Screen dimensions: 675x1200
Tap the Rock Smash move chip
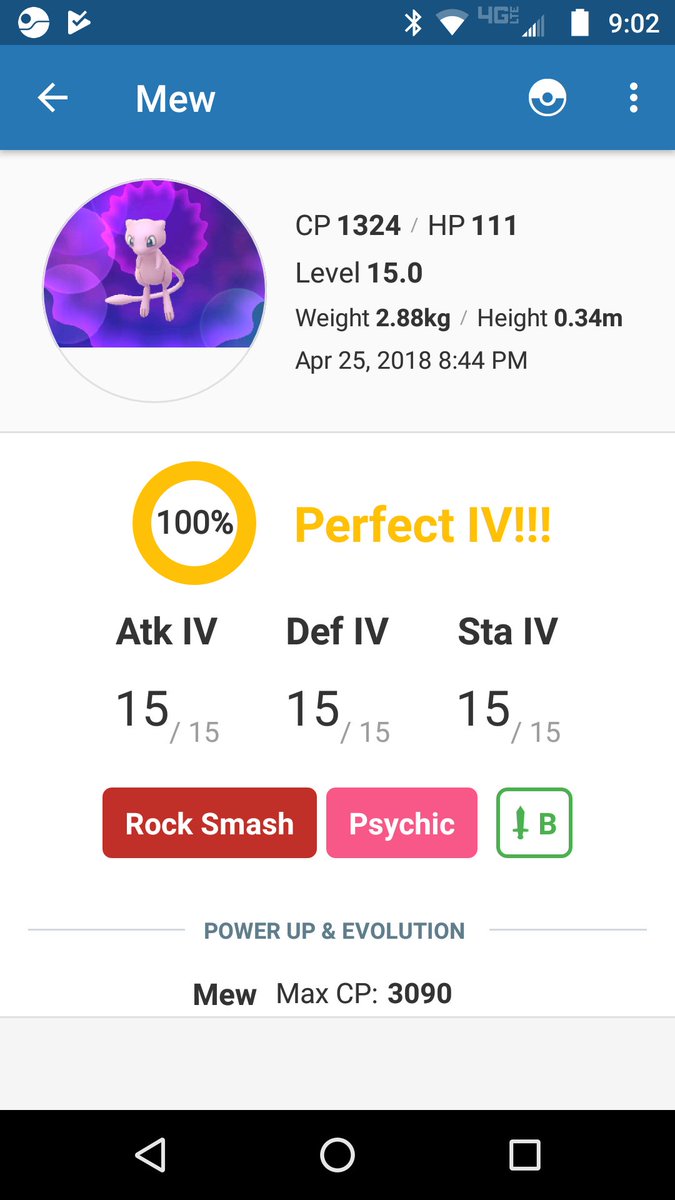coord(209,823)
